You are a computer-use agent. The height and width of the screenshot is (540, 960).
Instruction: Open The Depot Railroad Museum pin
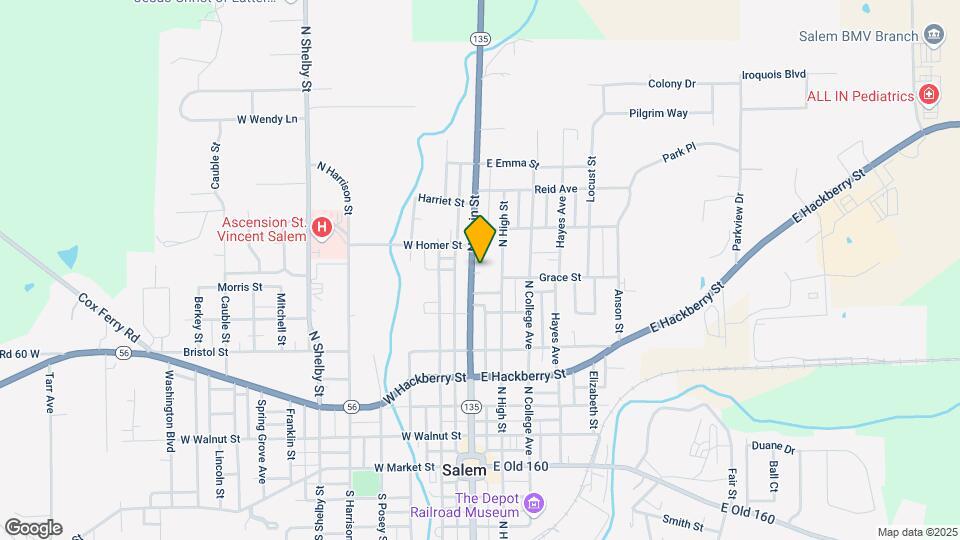point(534,501)
